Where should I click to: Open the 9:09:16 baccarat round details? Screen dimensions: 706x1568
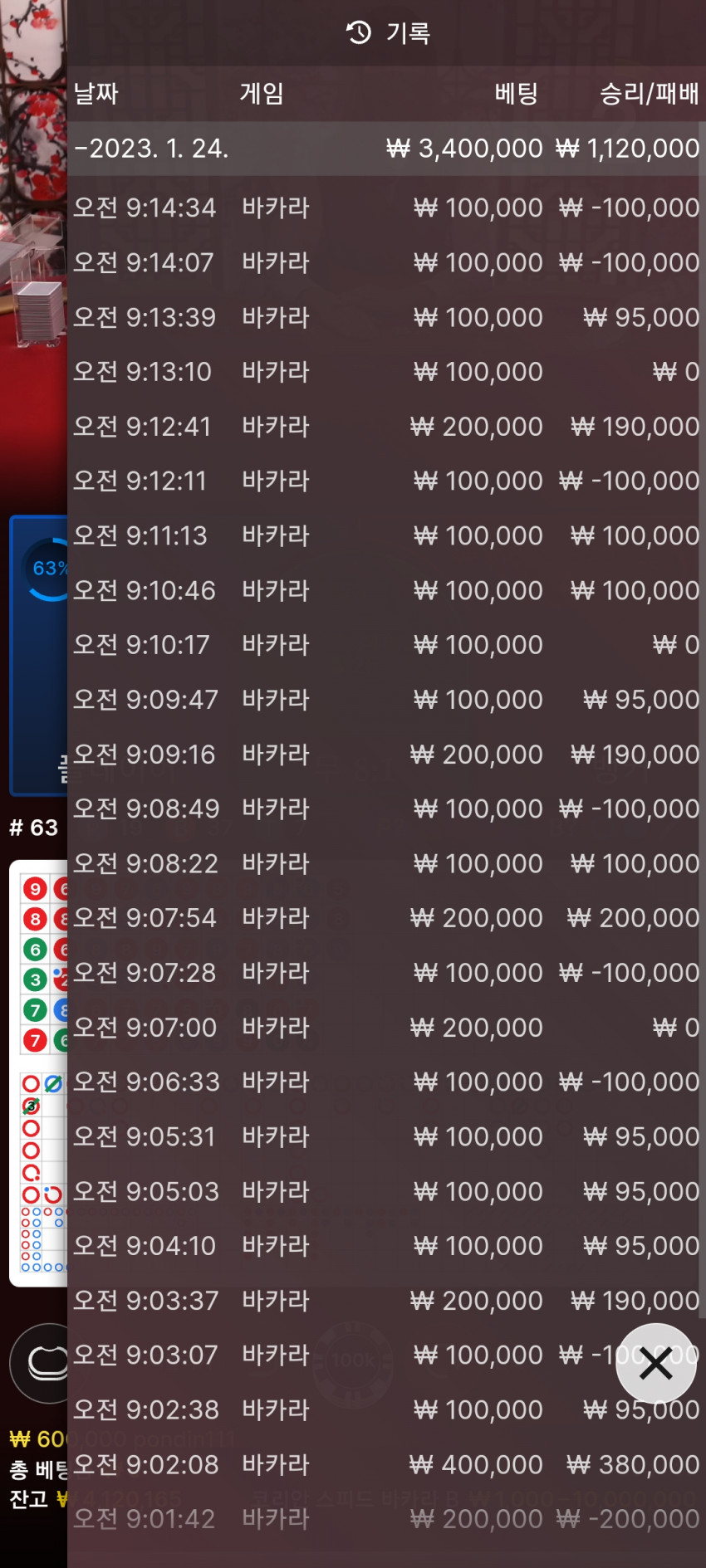point(385,755)
